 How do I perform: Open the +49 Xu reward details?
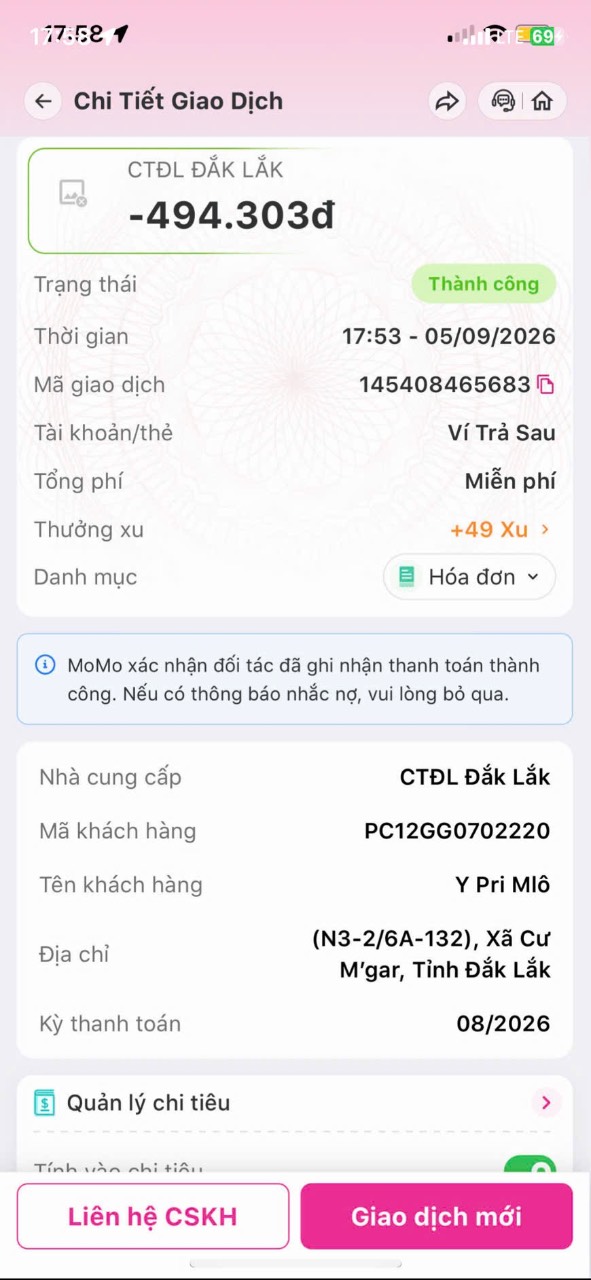(500, 529)
